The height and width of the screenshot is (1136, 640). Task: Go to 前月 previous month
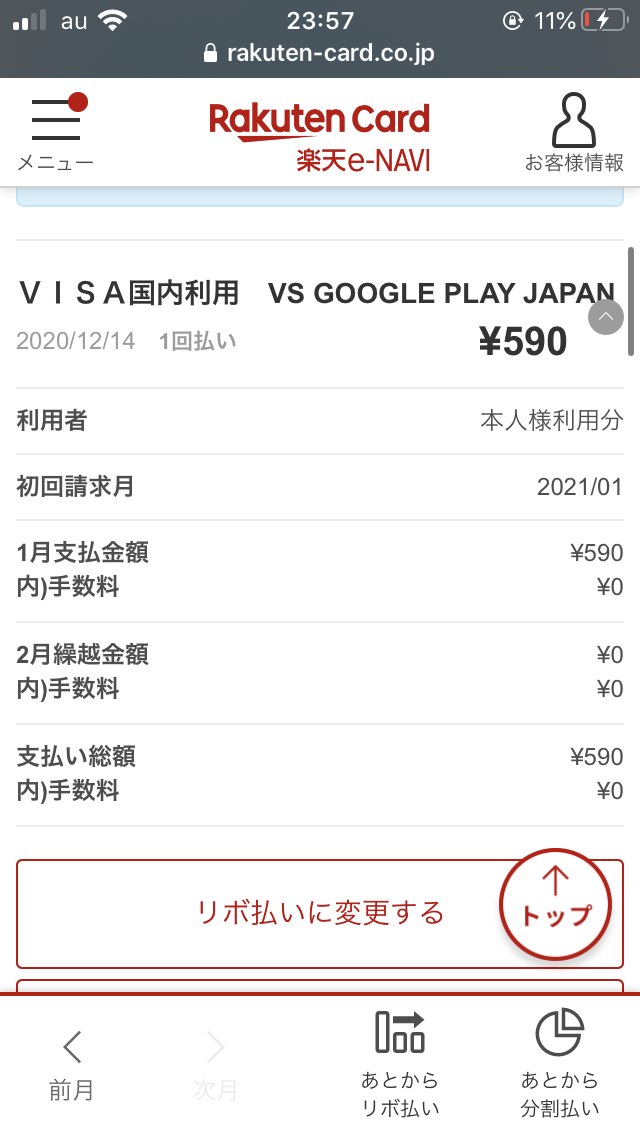(x=71, y=1065)
